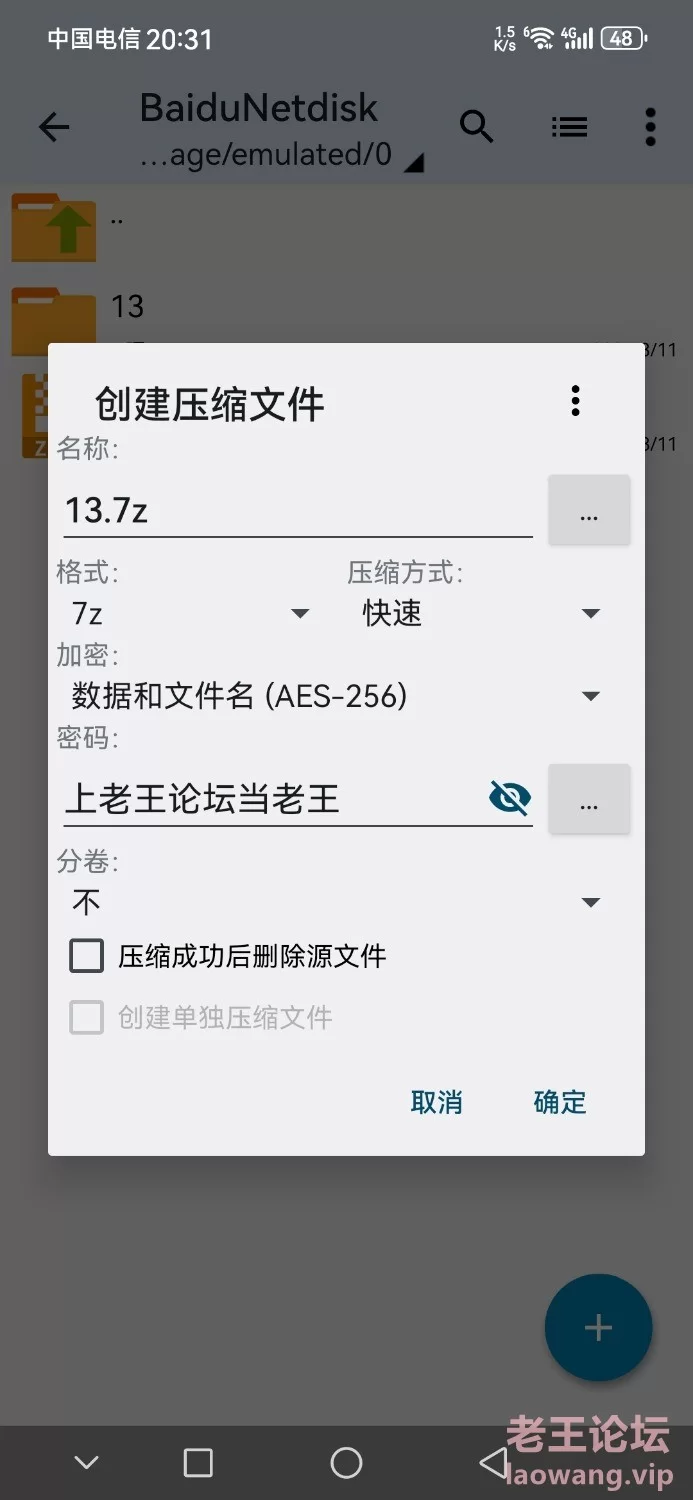The image size is (693, 1500).
Task: Toggle password visibility eye icon
Action: tap(510, 798)
